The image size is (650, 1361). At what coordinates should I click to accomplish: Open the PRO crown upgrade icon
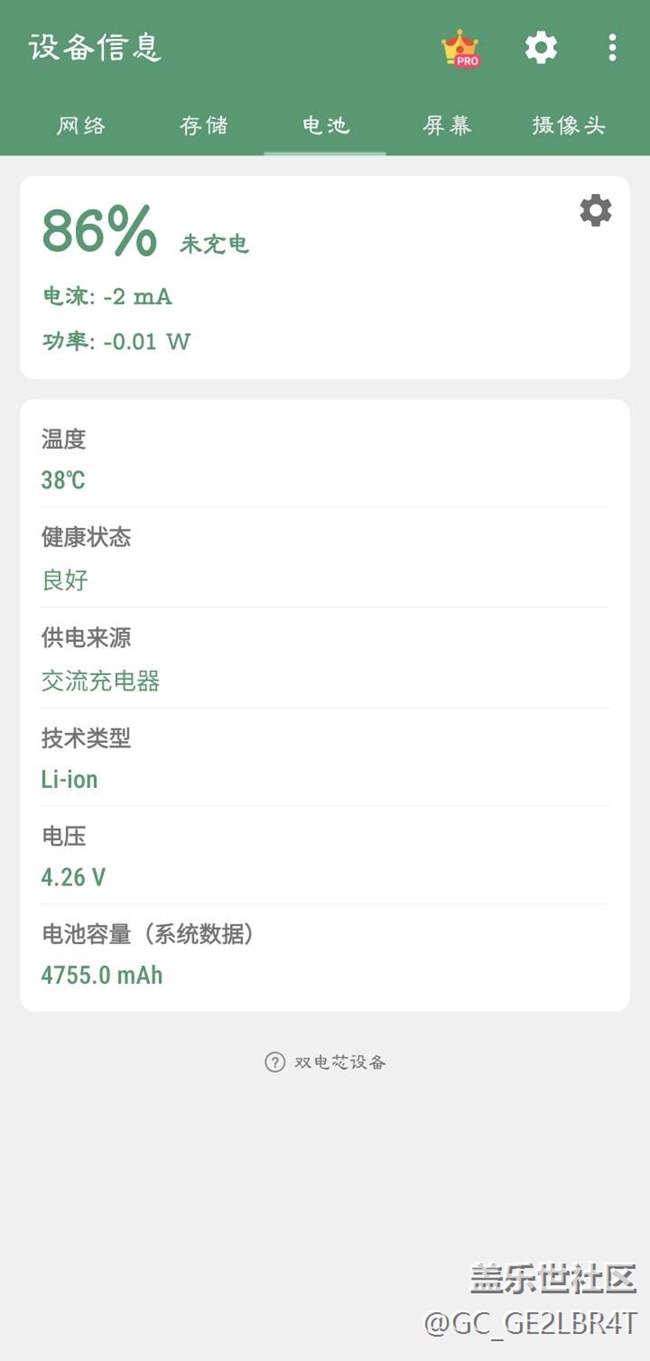tap(460, 48)
